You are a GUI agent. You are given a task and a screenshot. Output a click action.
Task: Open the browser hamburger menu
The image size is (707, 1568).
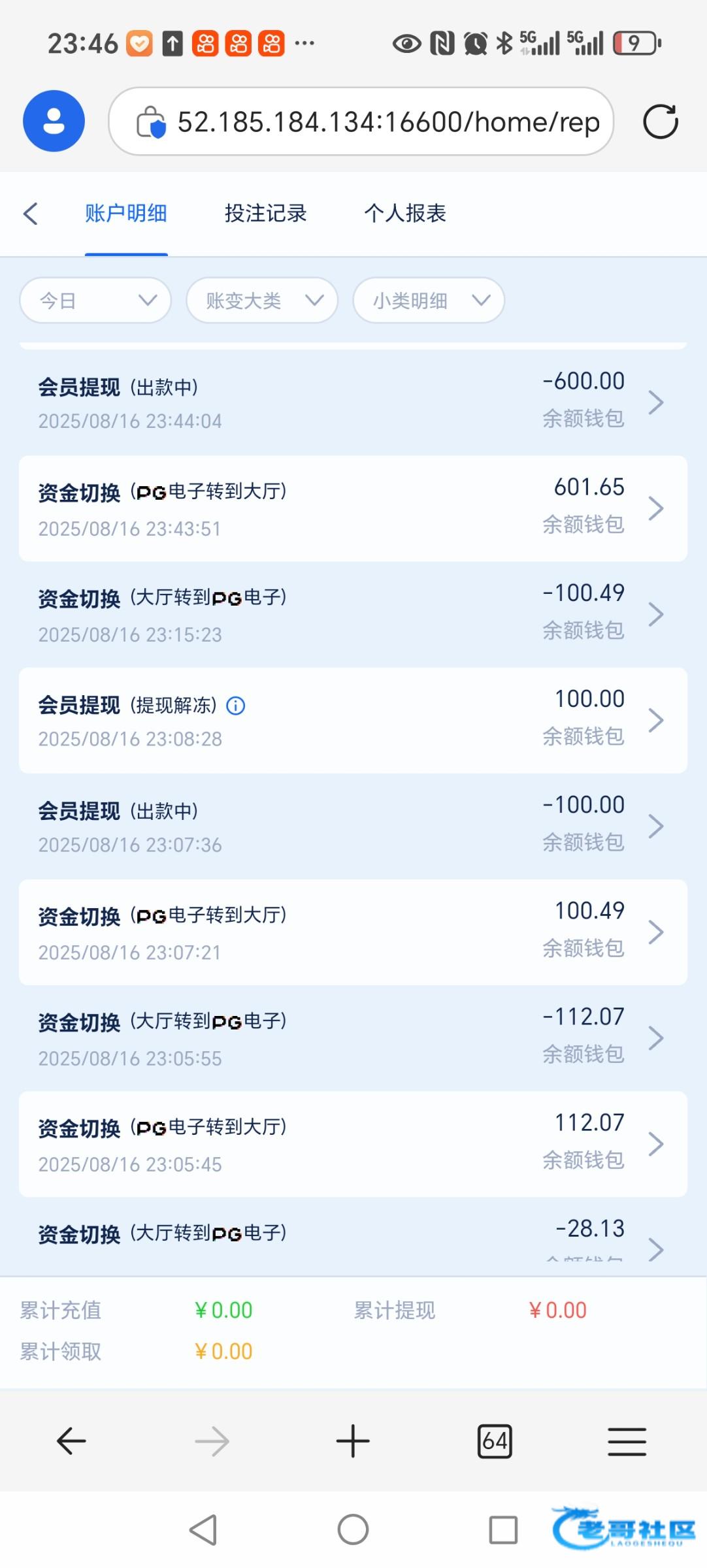point(627,1441)
